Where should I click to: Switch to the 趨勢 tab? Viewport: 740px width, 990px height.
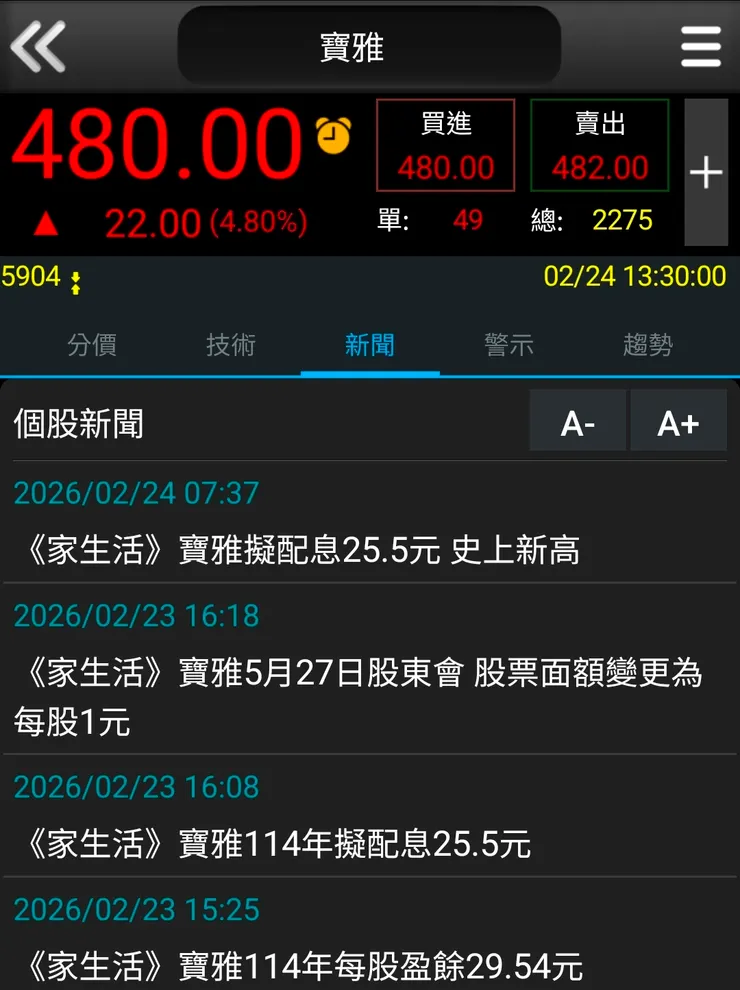(x=645, y=345)
